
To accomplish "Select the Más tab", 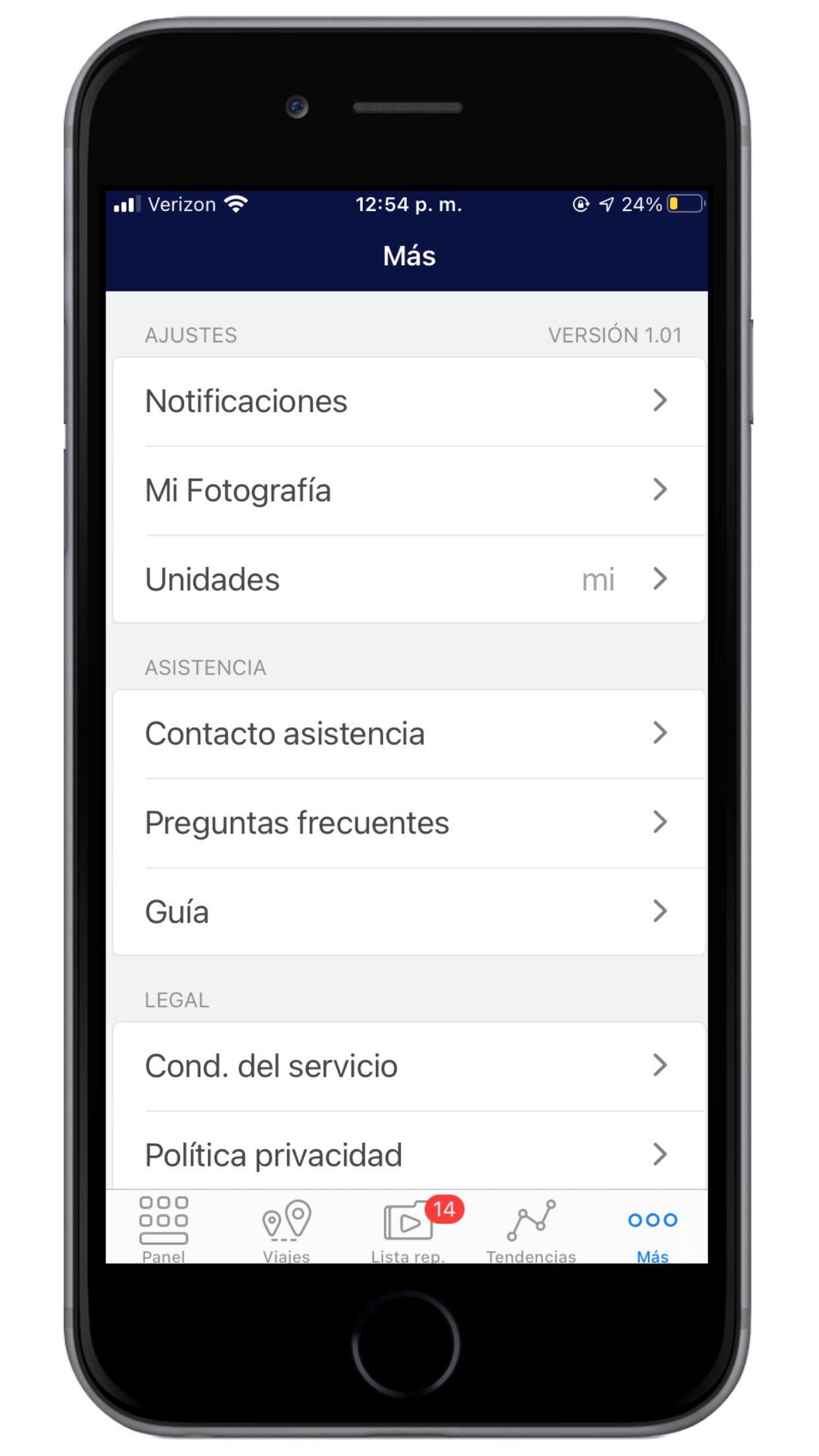I will (x=653, y=1228).
